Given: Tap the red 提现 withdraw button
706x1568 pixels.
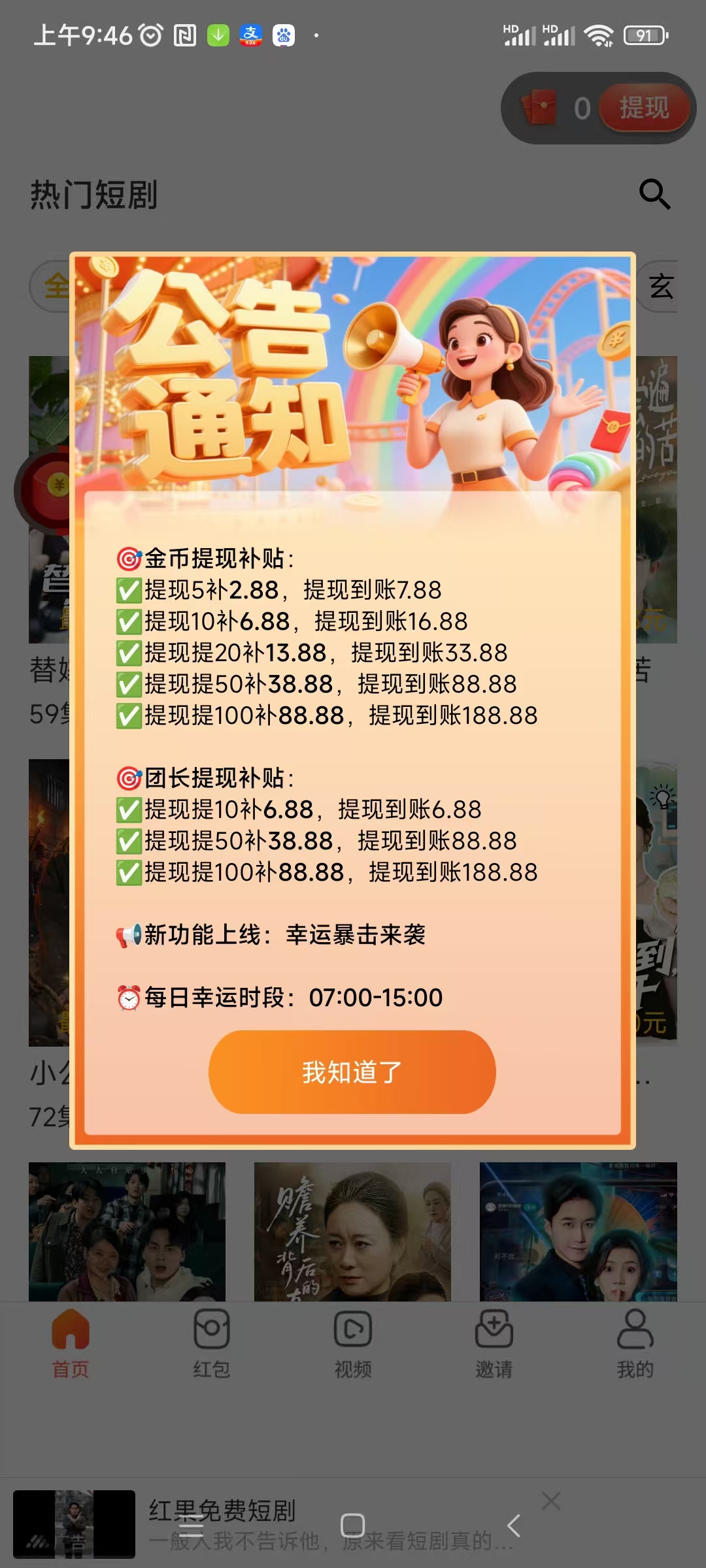Looking at the screenshot, I should click(x=644, y=108).
